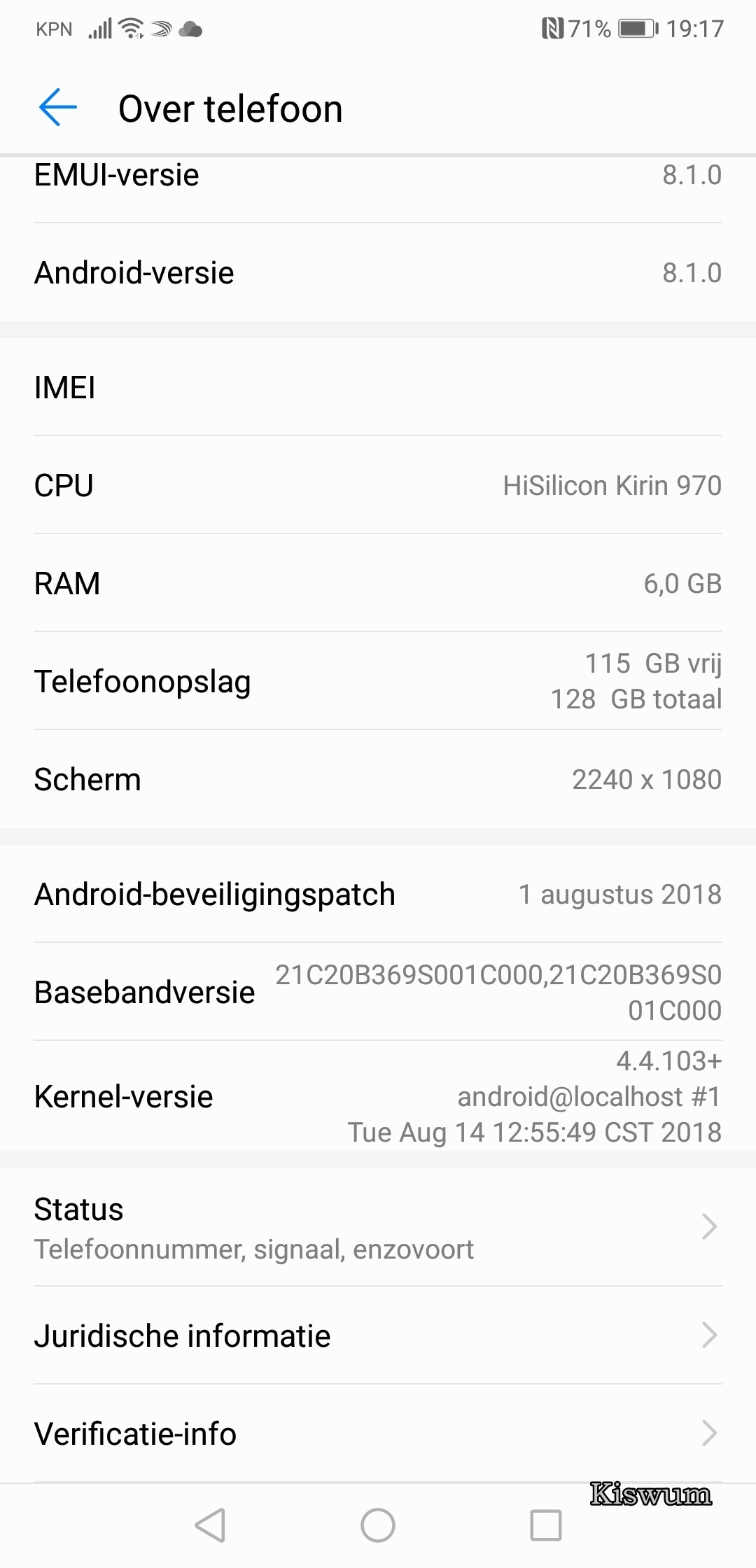Tap the Kernel-versie row
The width and height of the screenshot is (756, 1568).
tap(378, 1096)
